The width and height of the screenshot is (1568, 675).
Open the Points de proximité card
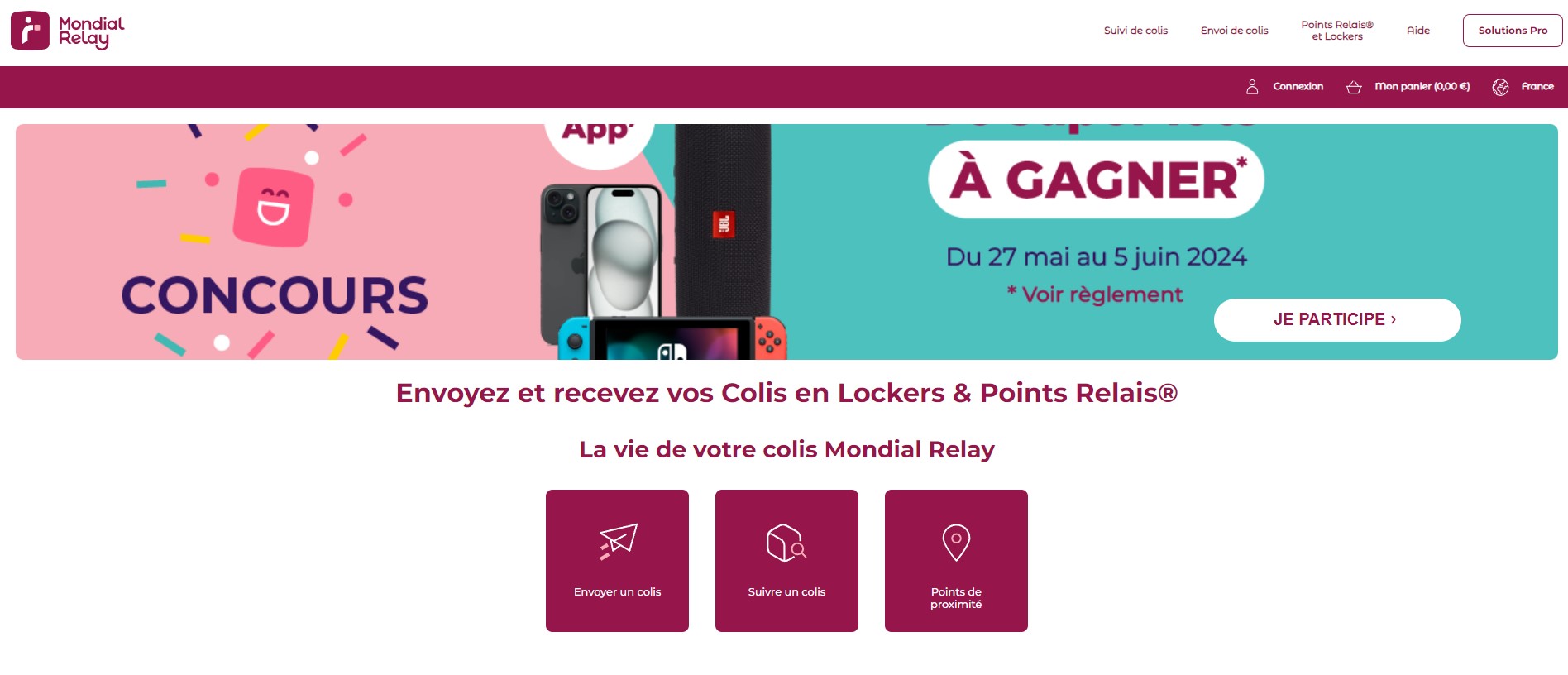[x=956, y=561]
